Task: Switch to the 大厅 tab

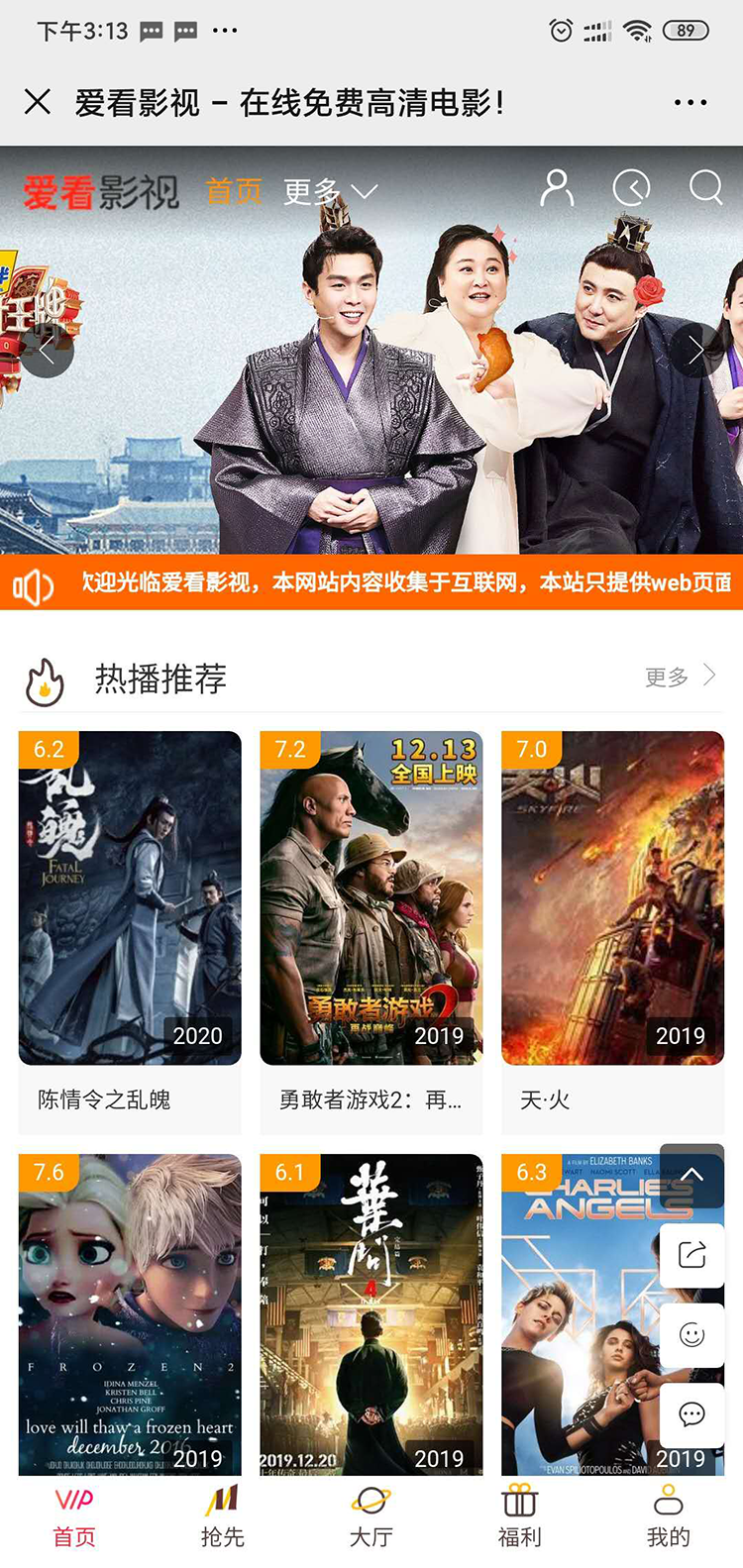Action: click(371, 1516)
